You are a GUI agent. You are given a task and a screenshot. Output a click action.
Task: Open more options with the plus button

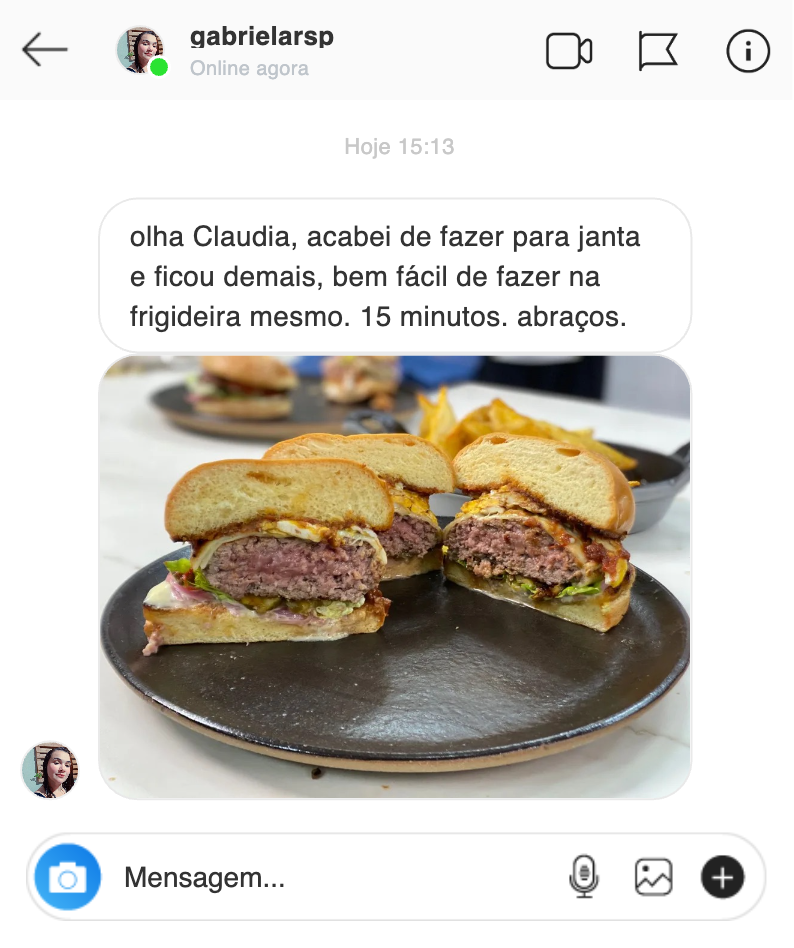pyautogui.click(x=722, y=878)
